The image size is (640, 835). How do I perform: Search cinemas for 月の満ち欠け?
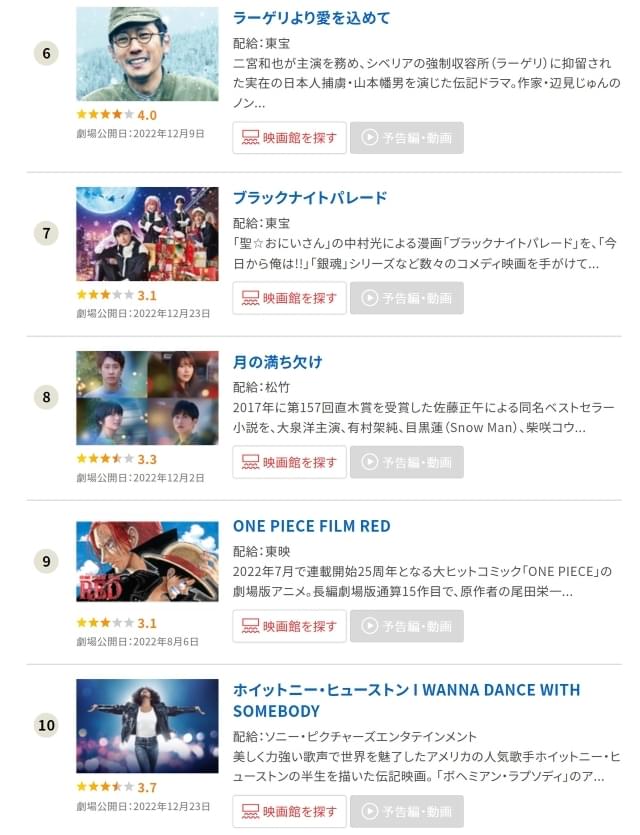(x=289, y=462)
